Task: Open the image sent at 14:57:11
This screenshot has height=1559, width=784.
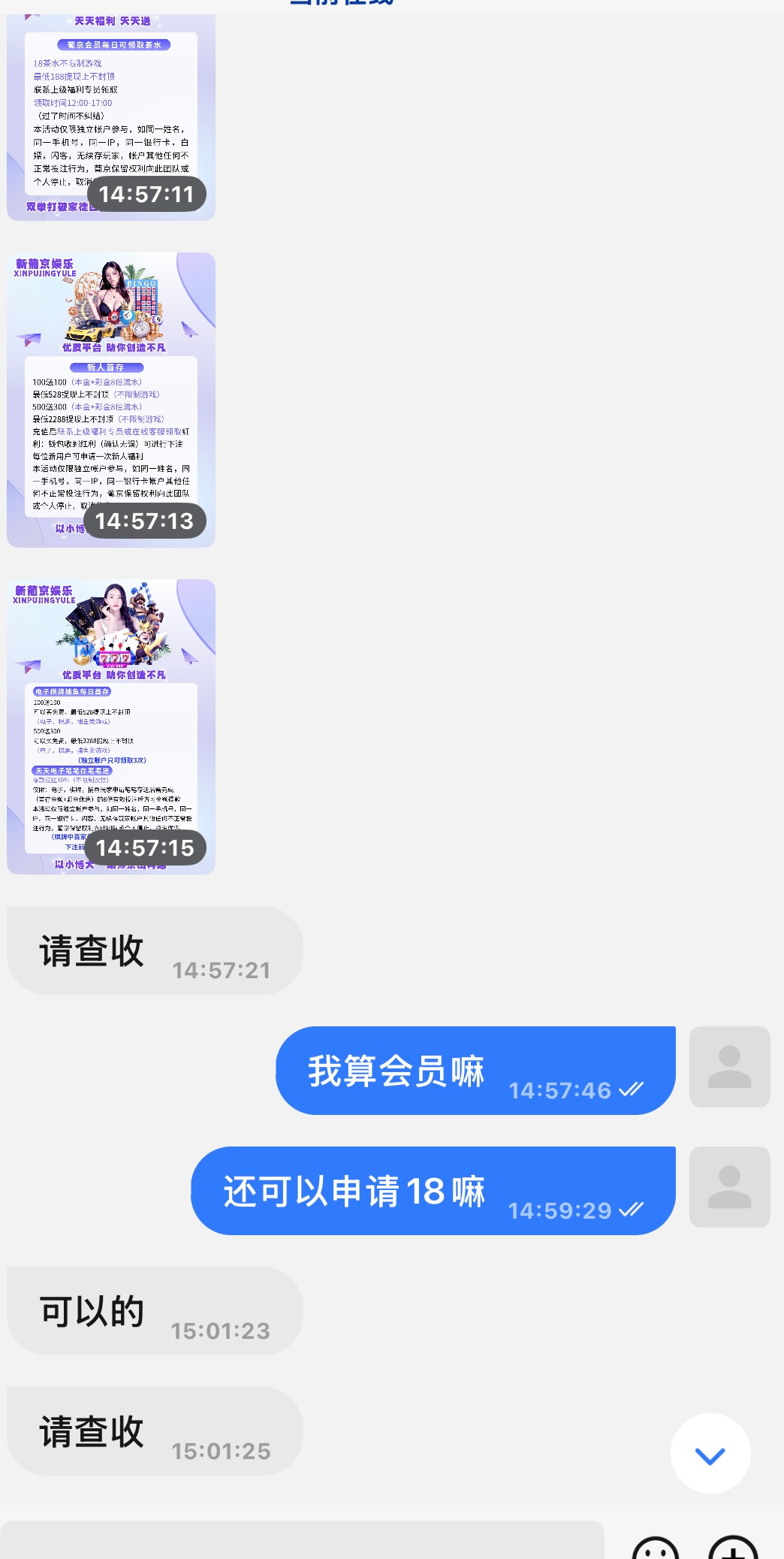Action: coord(111,113)
